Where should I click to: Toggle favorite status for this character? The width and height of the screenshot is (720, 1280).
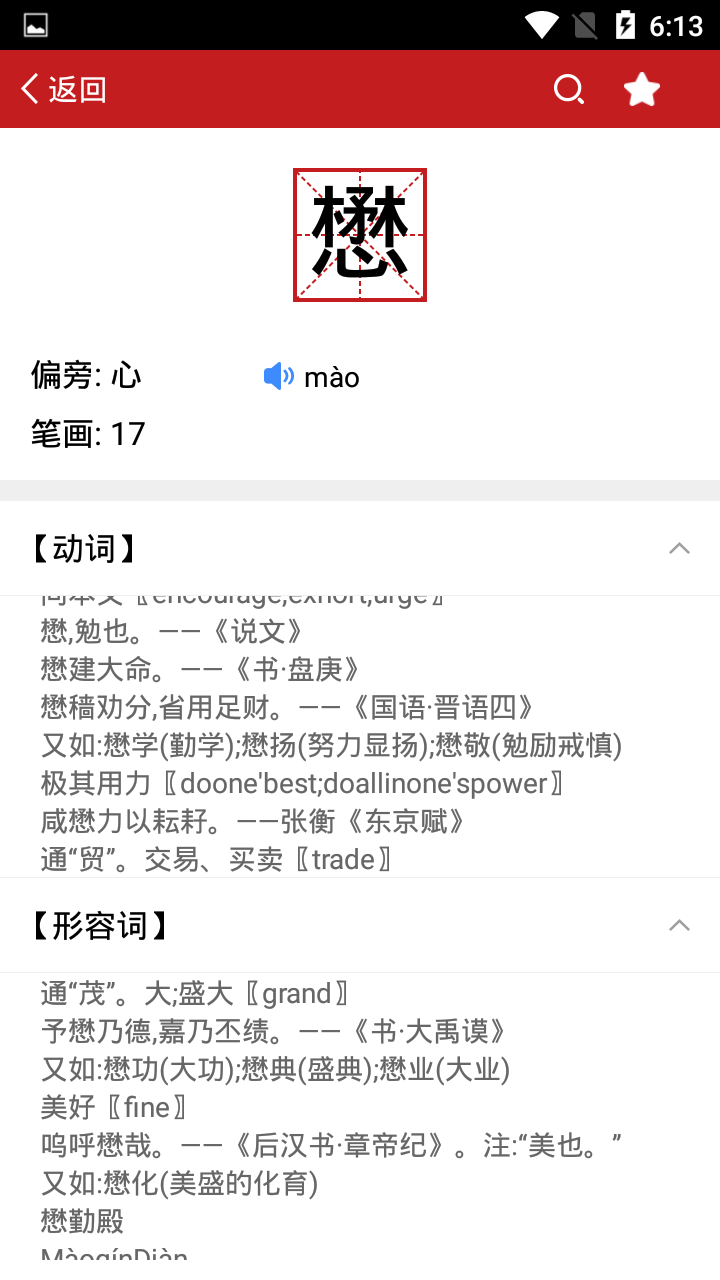(641, 88)
